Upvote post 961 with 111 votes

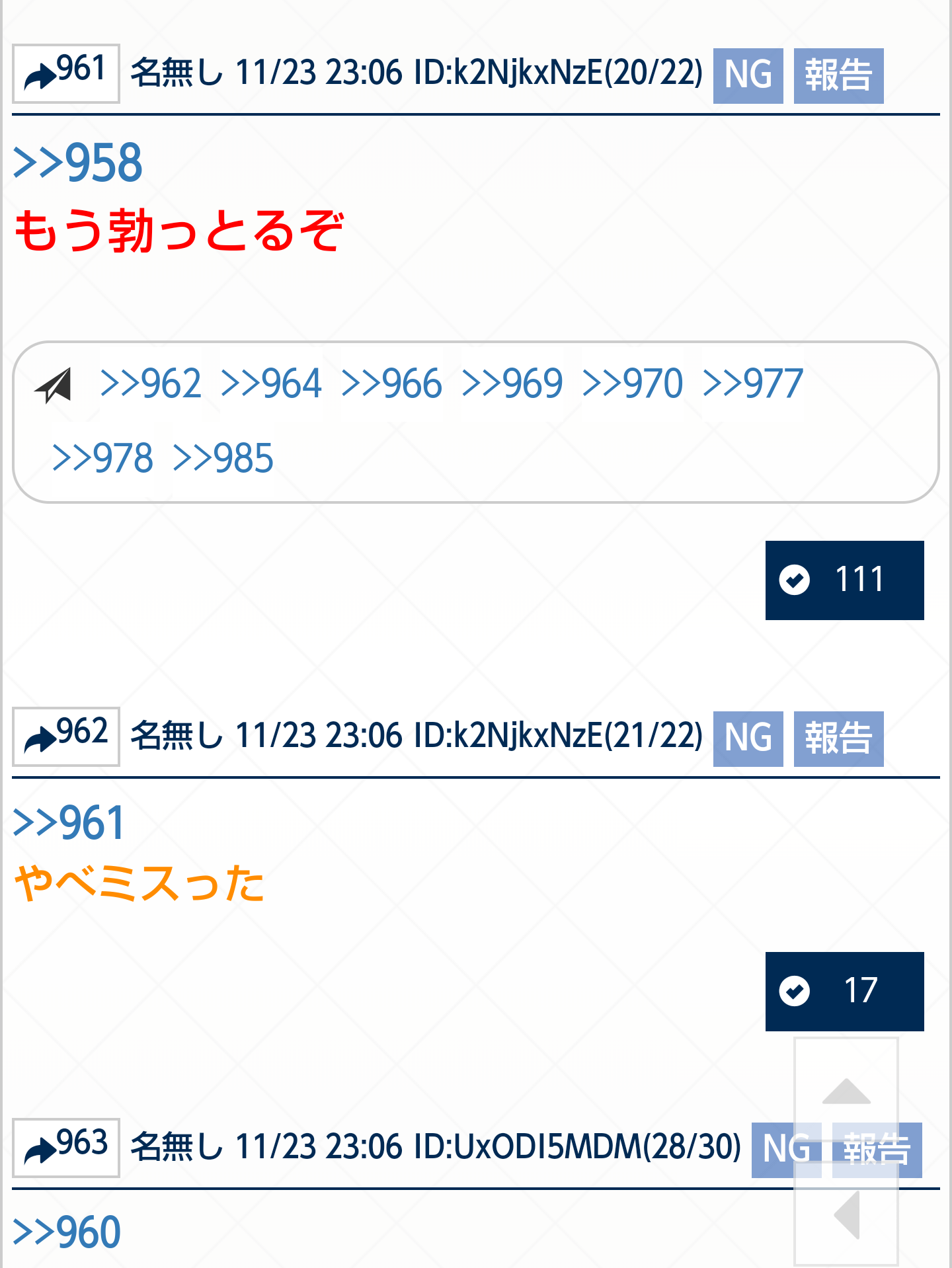point(844,580)
